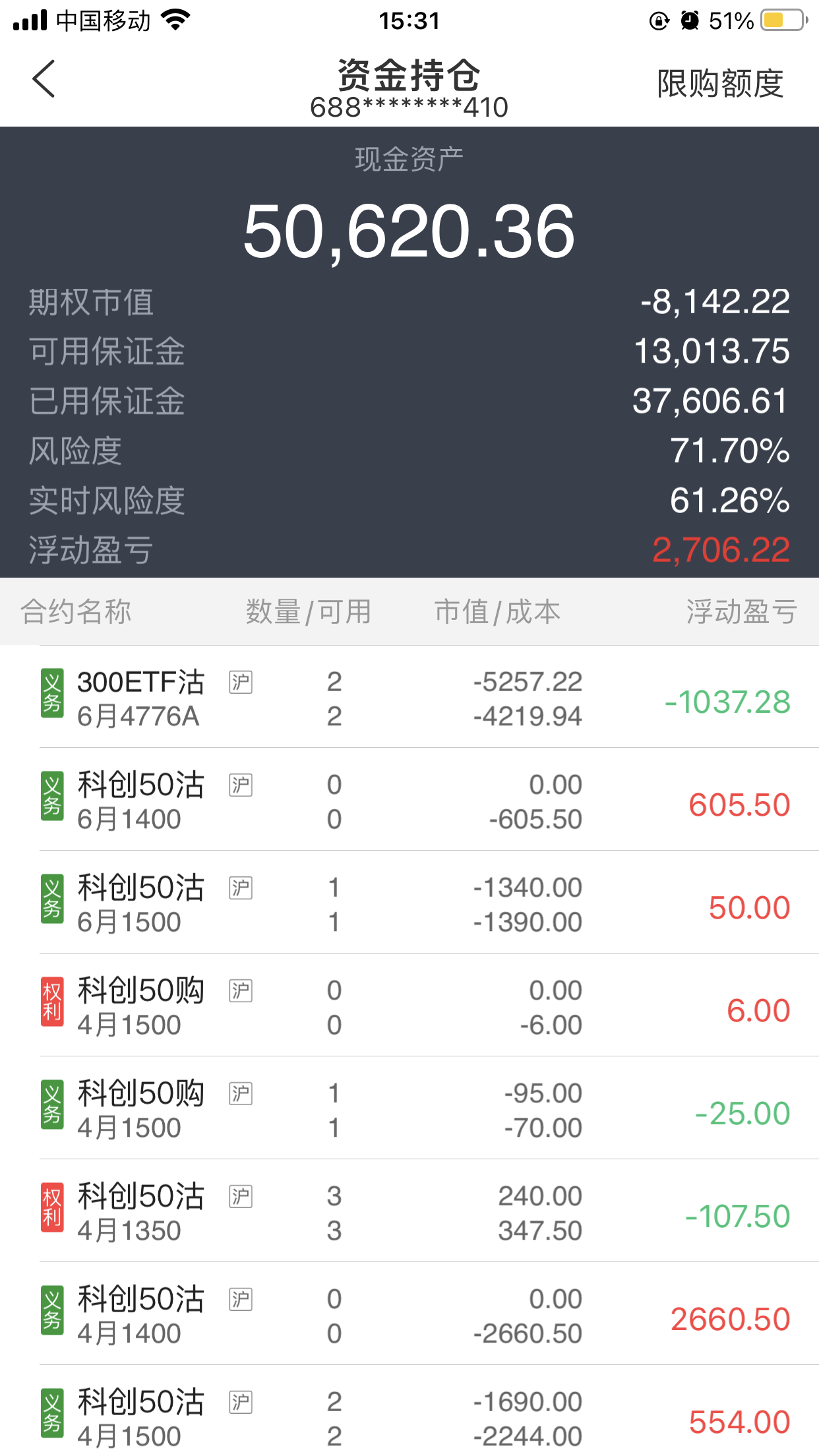View the 科创50沽 6月1500 holding
This screenshot has width=819, height=1456.
pos(409,904)
